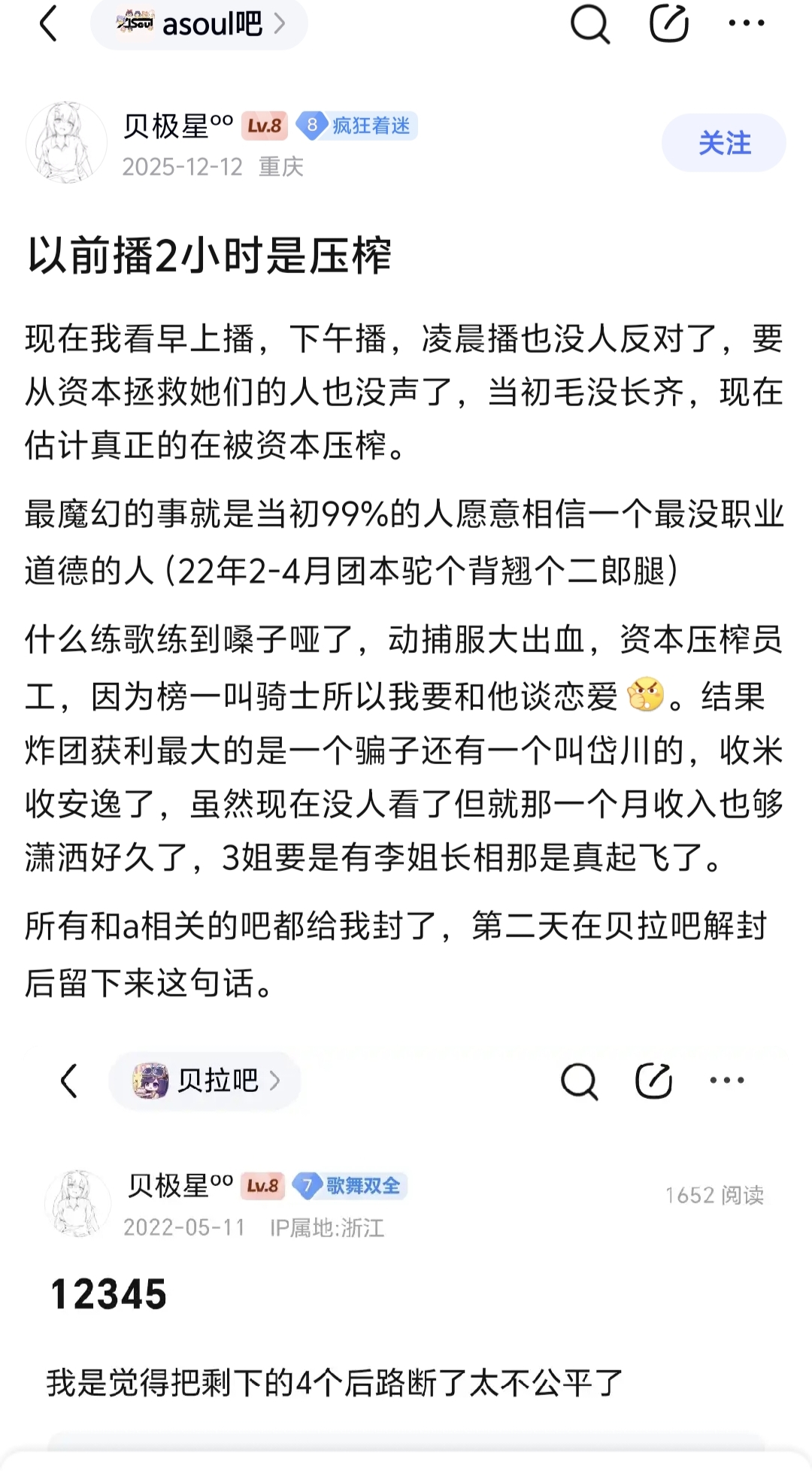Open the top overflow menu

tap(746, 24)
